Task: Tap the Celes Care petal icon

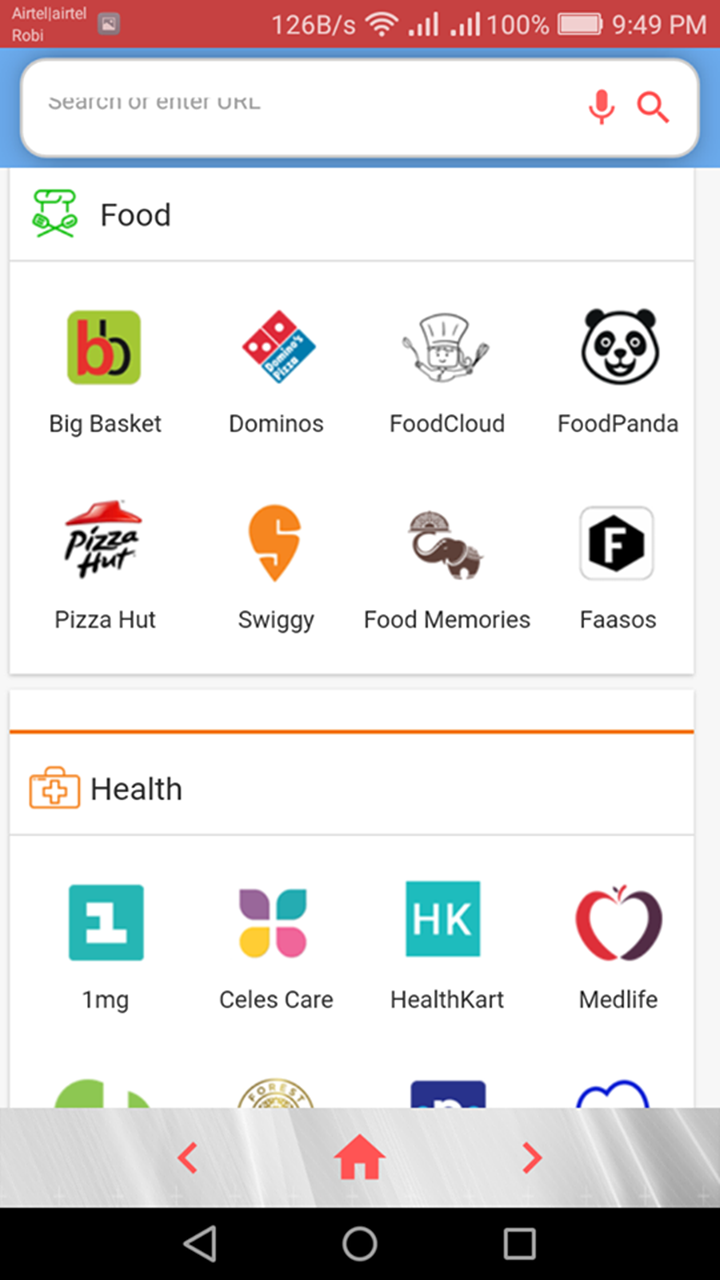Action: coord(276,920)
